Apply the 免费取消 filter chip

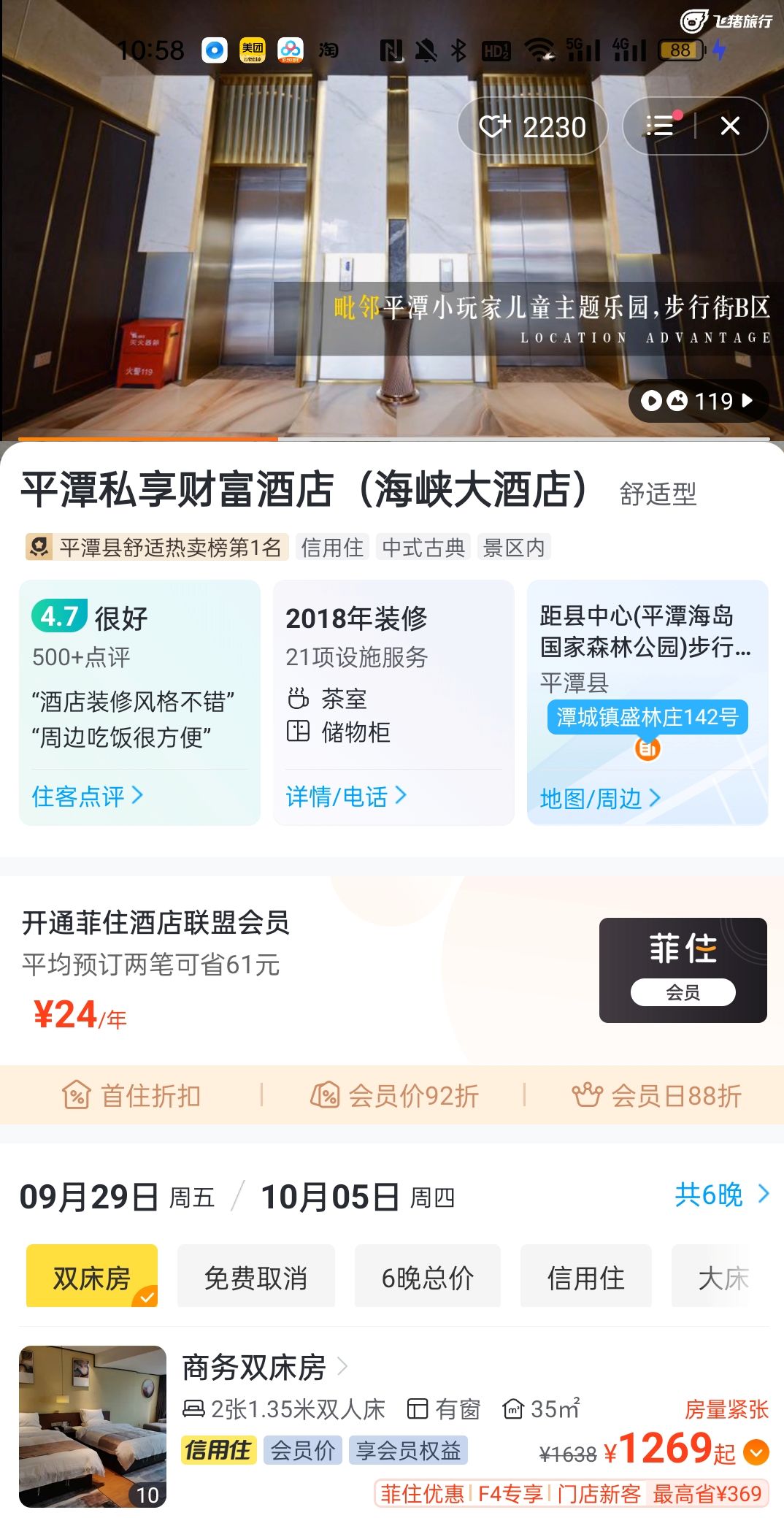[x=255, y=1278]
